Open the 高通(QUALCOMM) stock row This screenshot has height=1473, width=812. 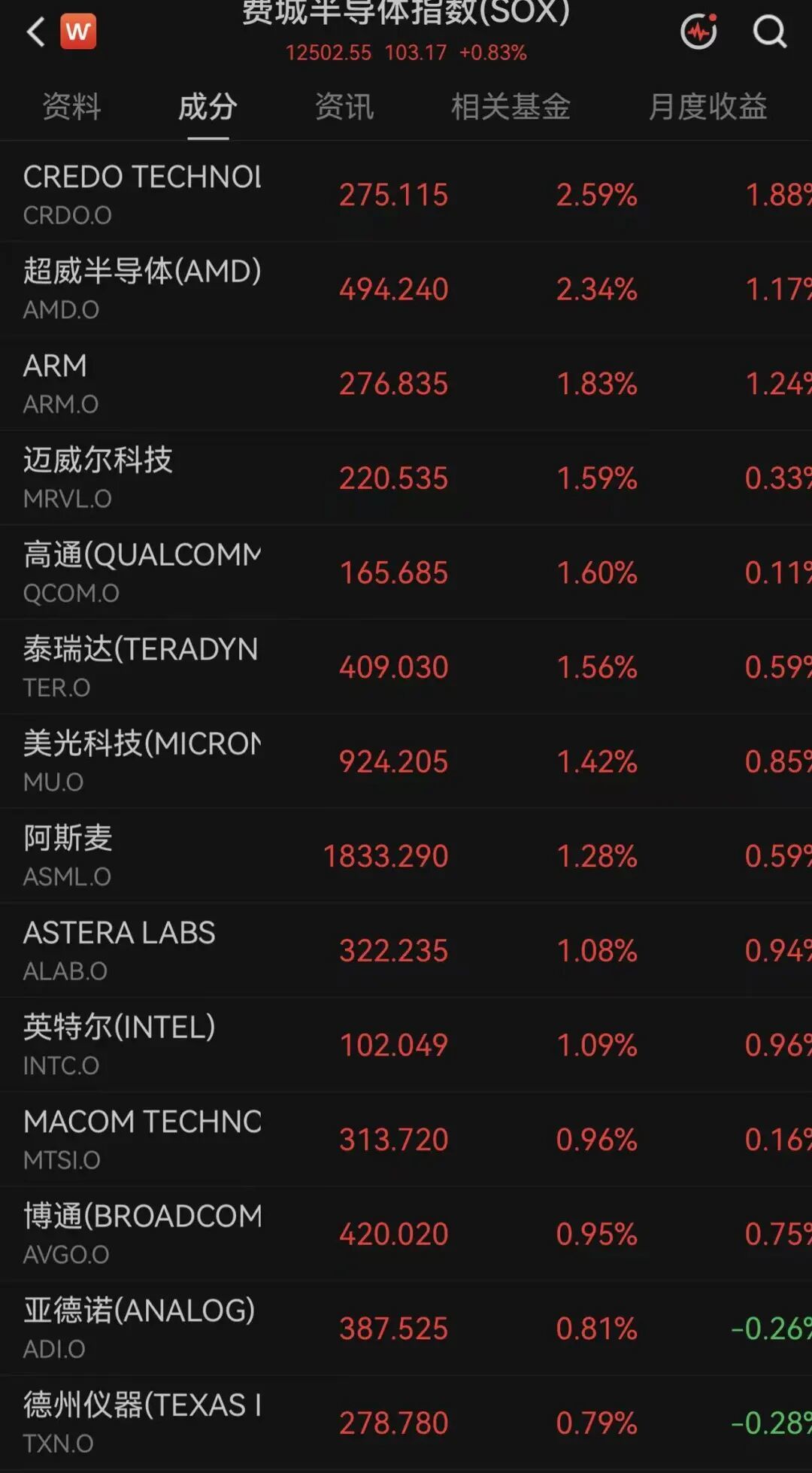(406, 572)
